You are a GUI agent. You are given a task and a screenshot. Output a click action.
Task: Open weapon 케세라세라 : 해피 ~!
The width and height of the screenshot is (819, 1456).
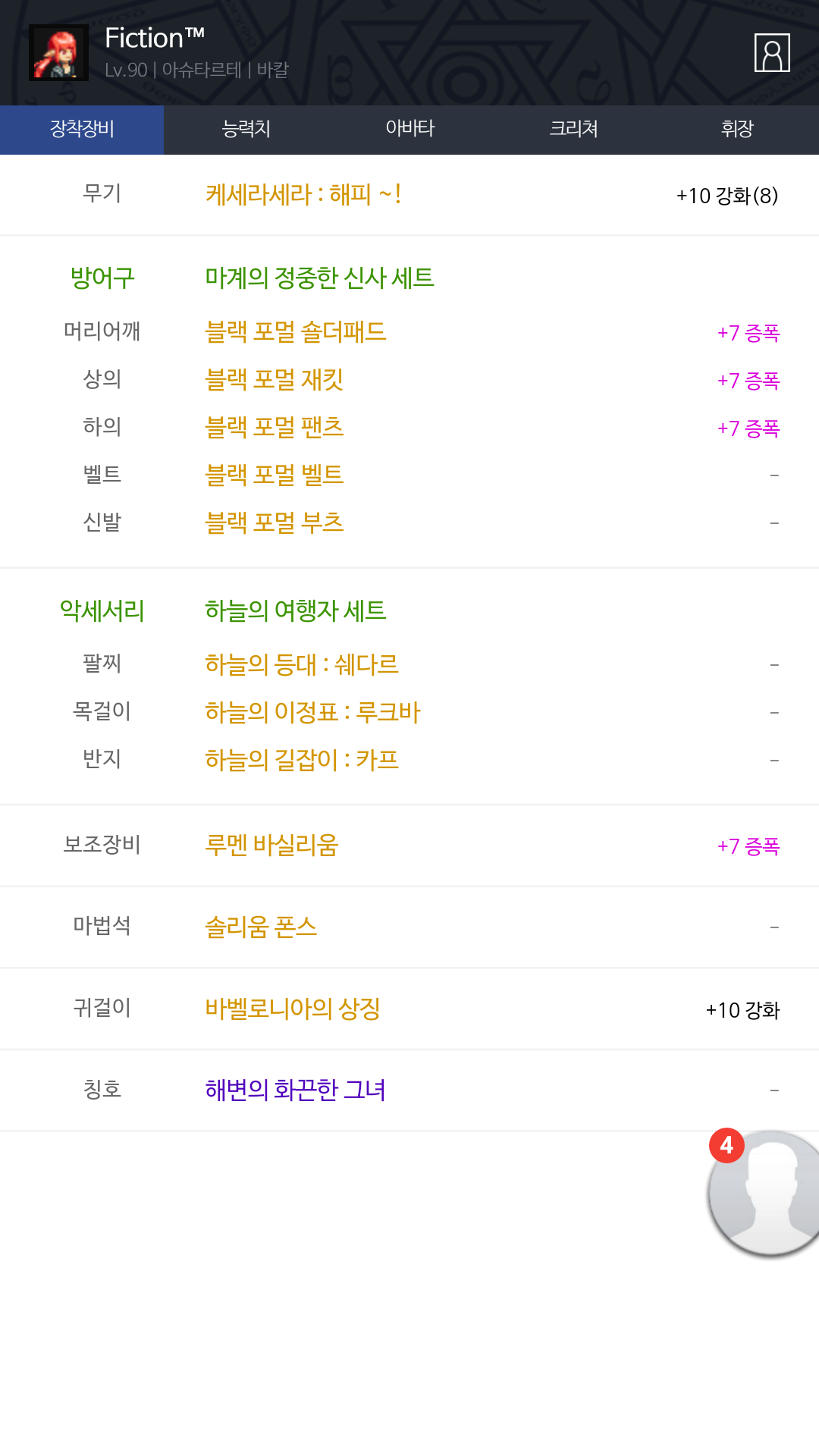pyautogui.click(x=303, y=195)
